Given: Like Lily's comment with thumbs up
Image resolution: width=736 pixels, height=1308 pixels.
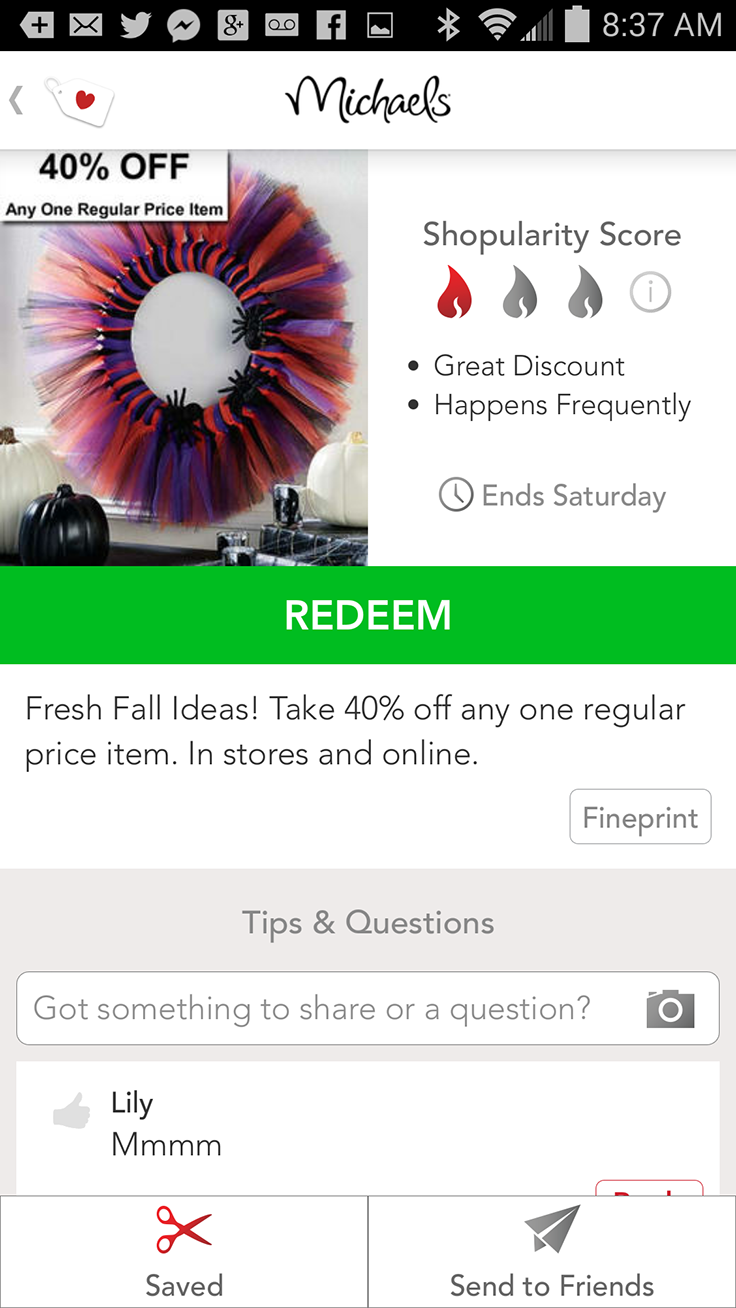Looking at the screenshot, I should (72, 1112).
